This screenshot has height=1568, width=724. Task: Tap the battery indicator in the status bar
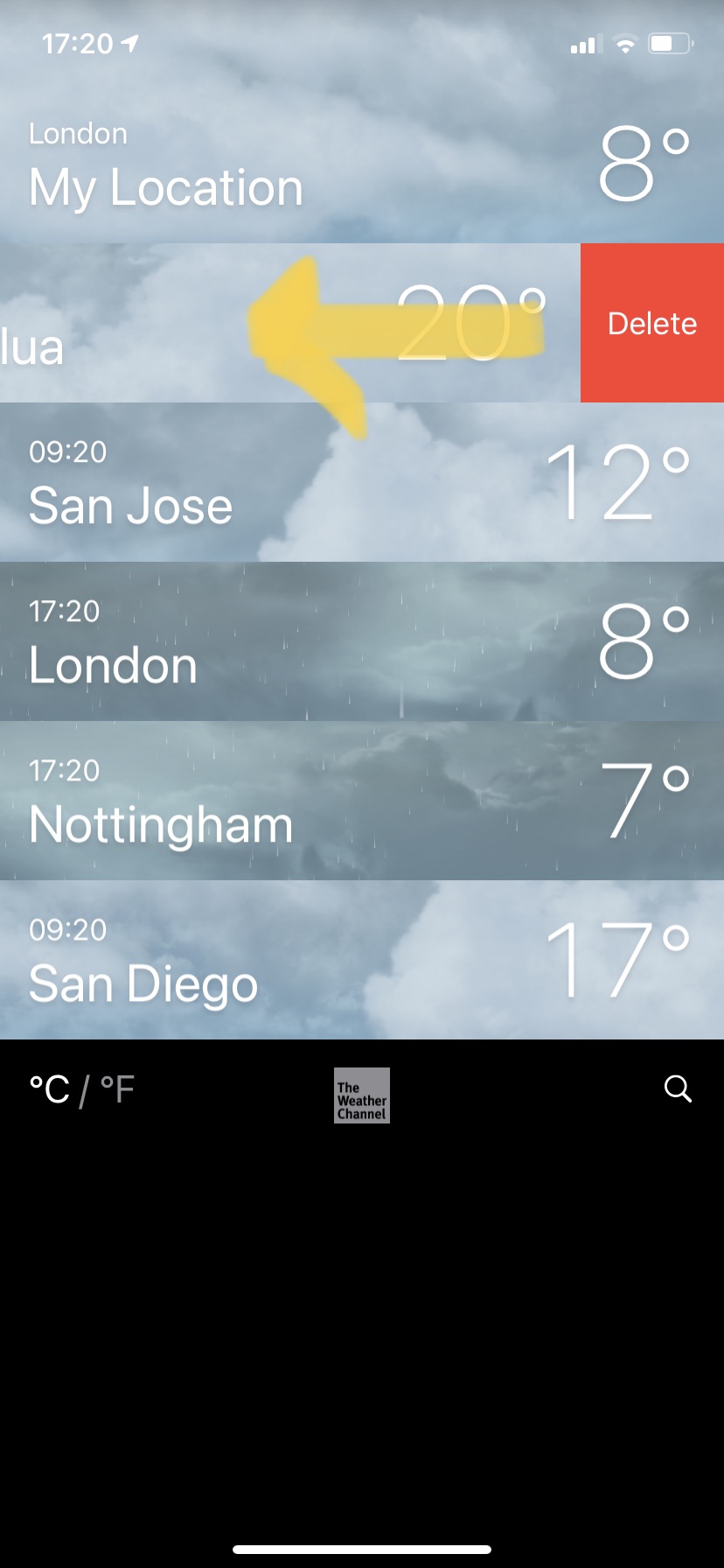point(672,42)
